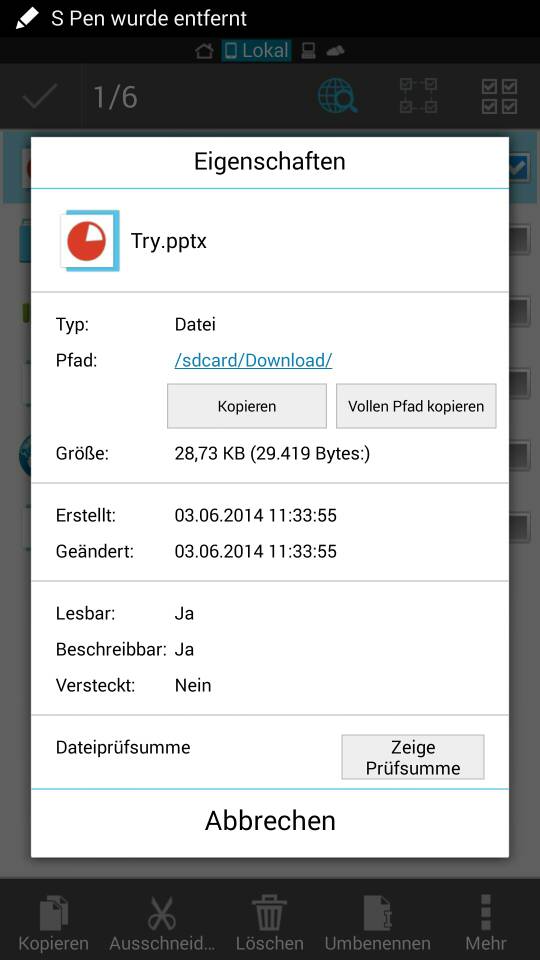The height and width of the screenshot is (960, 540).
Task: Dismiss the dialog with Abbrechen
Action: coord(270,821)
